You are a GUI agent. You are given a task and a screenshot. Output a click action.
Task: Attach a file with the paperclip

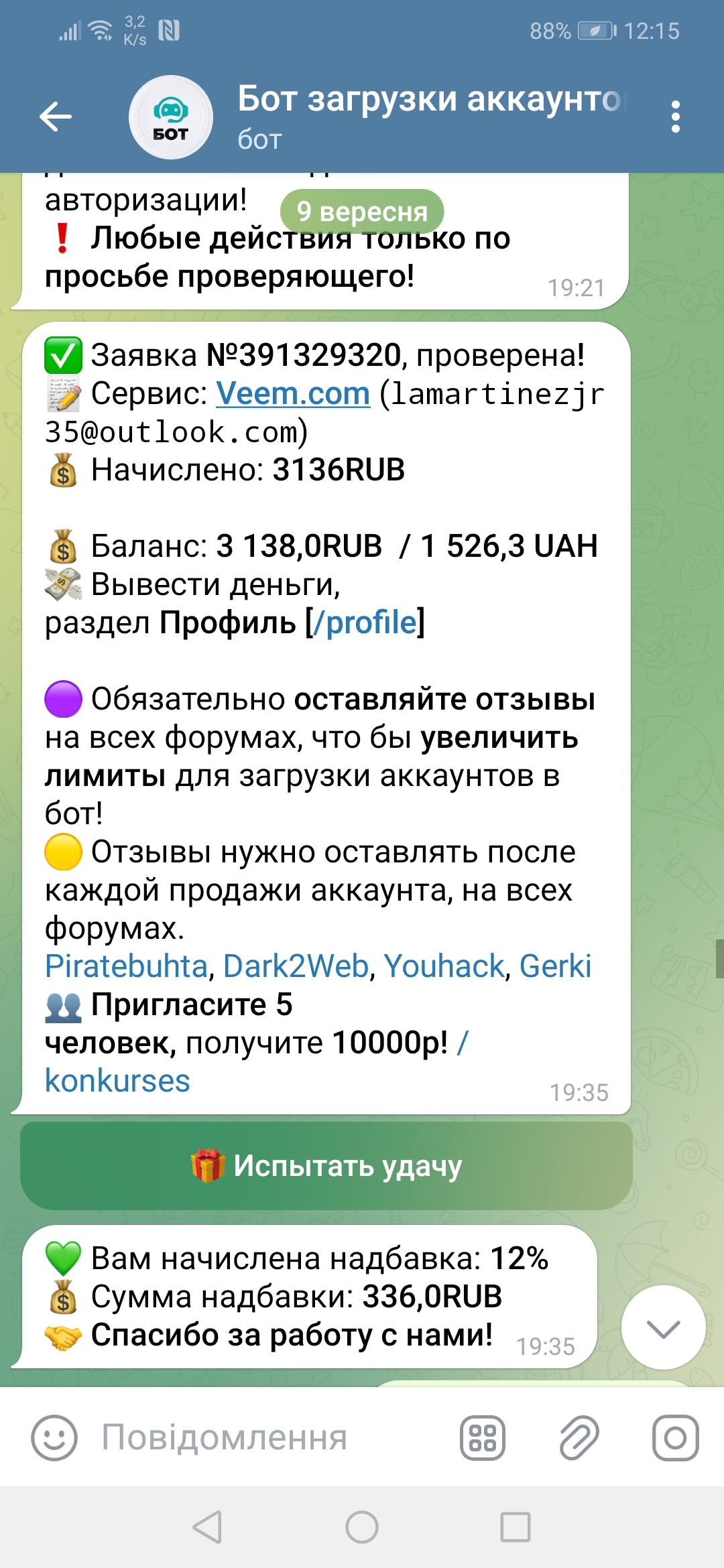click(579, 1438)
